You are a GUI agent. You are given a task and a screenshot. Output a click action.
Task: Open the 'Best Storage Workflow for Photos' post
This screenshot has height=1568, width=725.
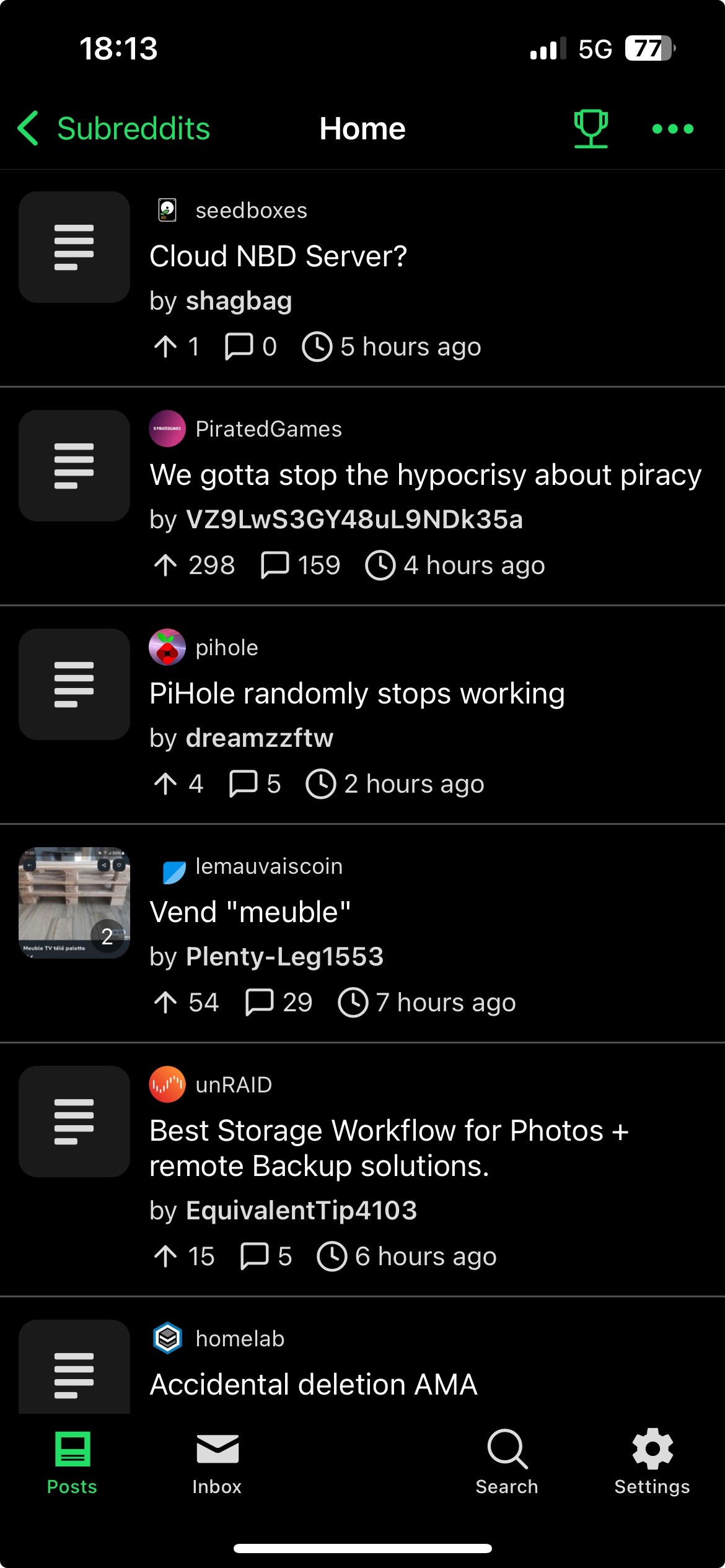point(389,1148)
